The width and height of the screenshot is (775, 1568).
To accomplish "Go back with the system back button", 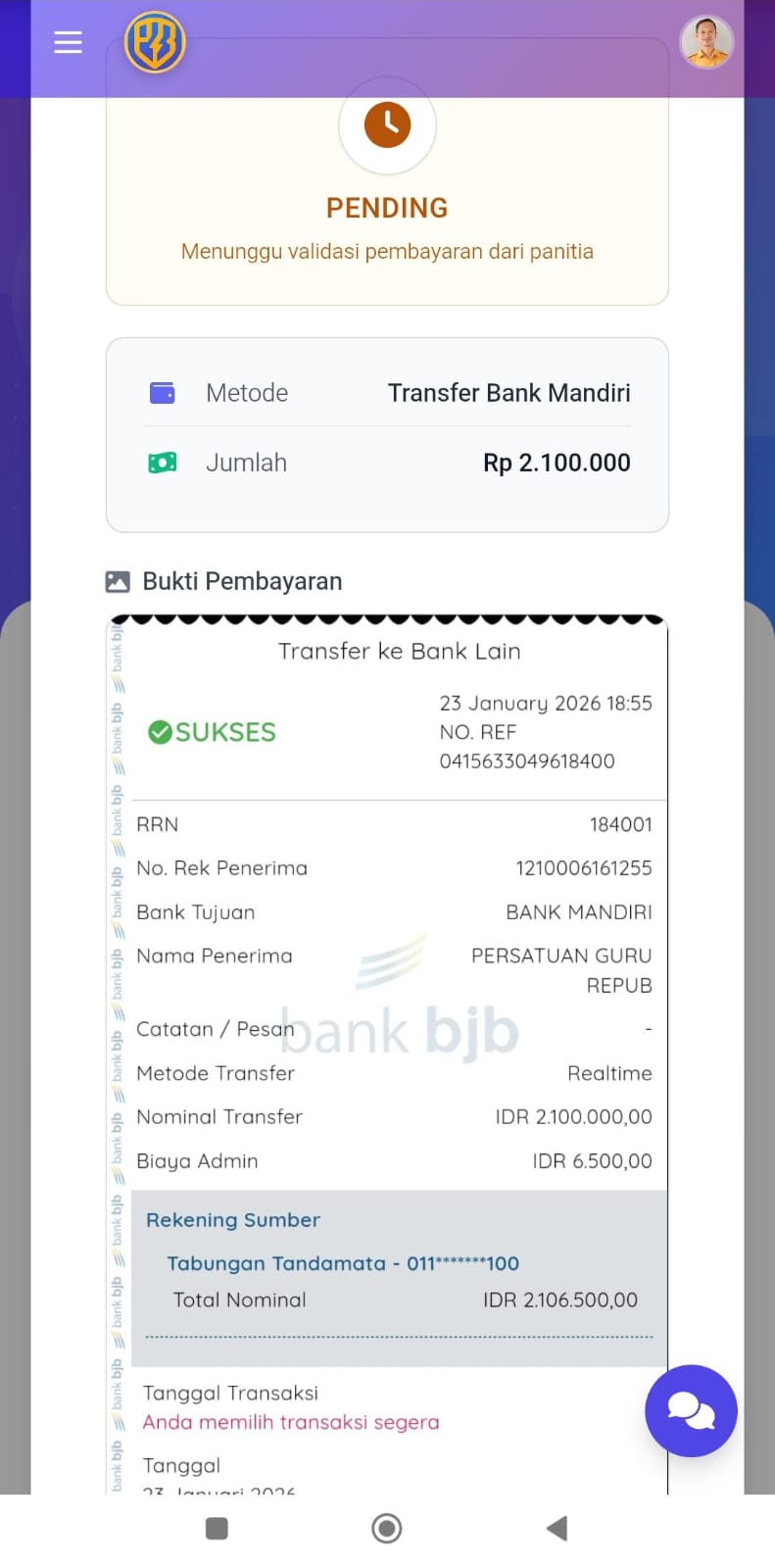I will pos(557,1528).
